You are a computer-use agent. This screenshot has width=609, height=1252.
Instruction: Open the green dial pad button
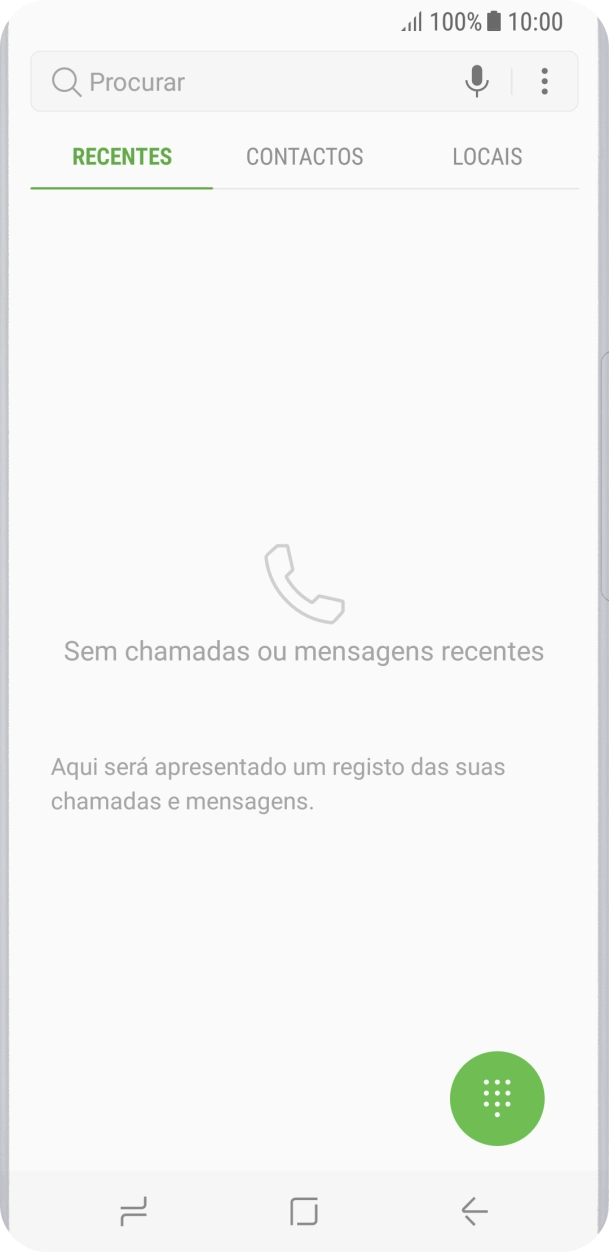pos(497,1098)
